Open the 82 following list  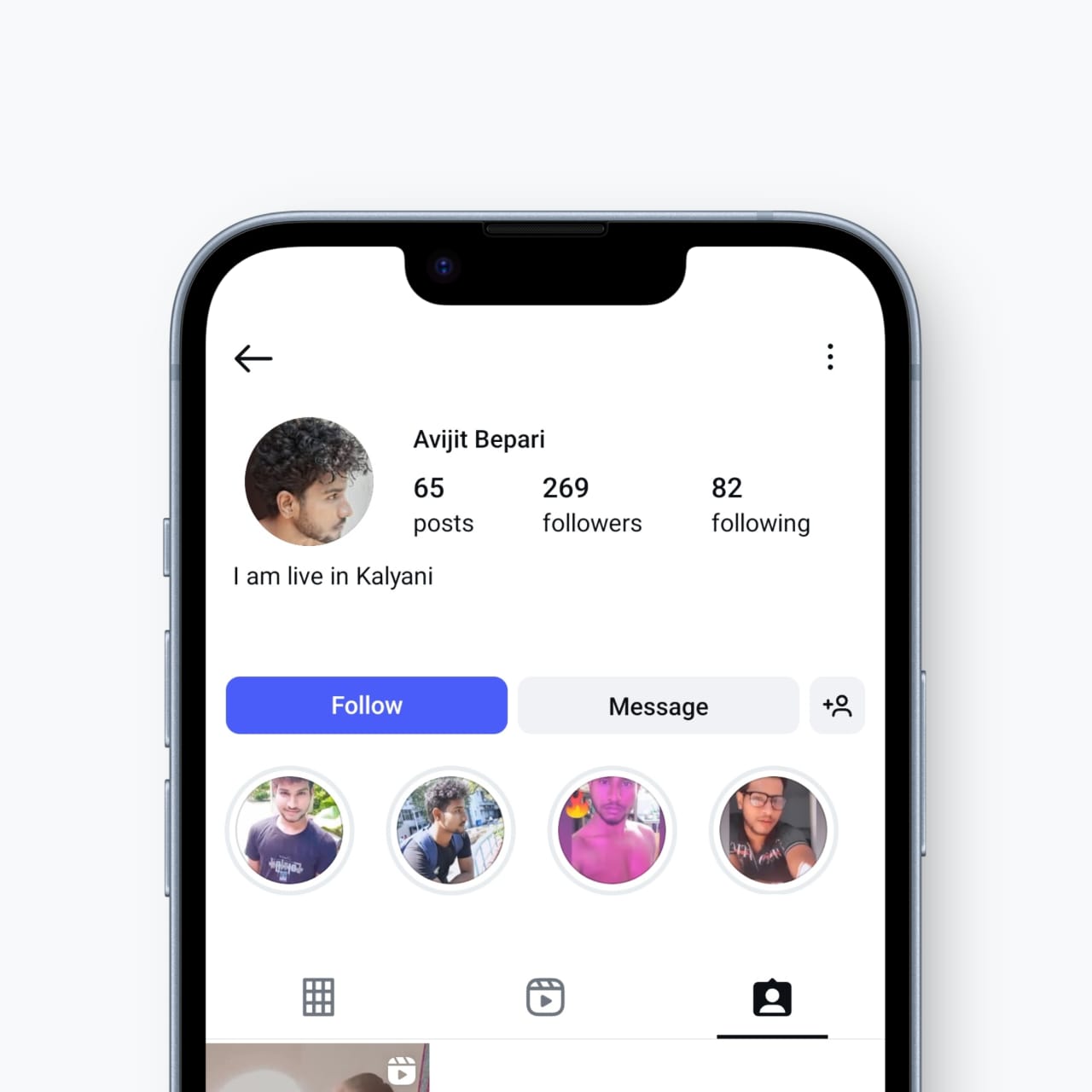(x=760, y=504)
